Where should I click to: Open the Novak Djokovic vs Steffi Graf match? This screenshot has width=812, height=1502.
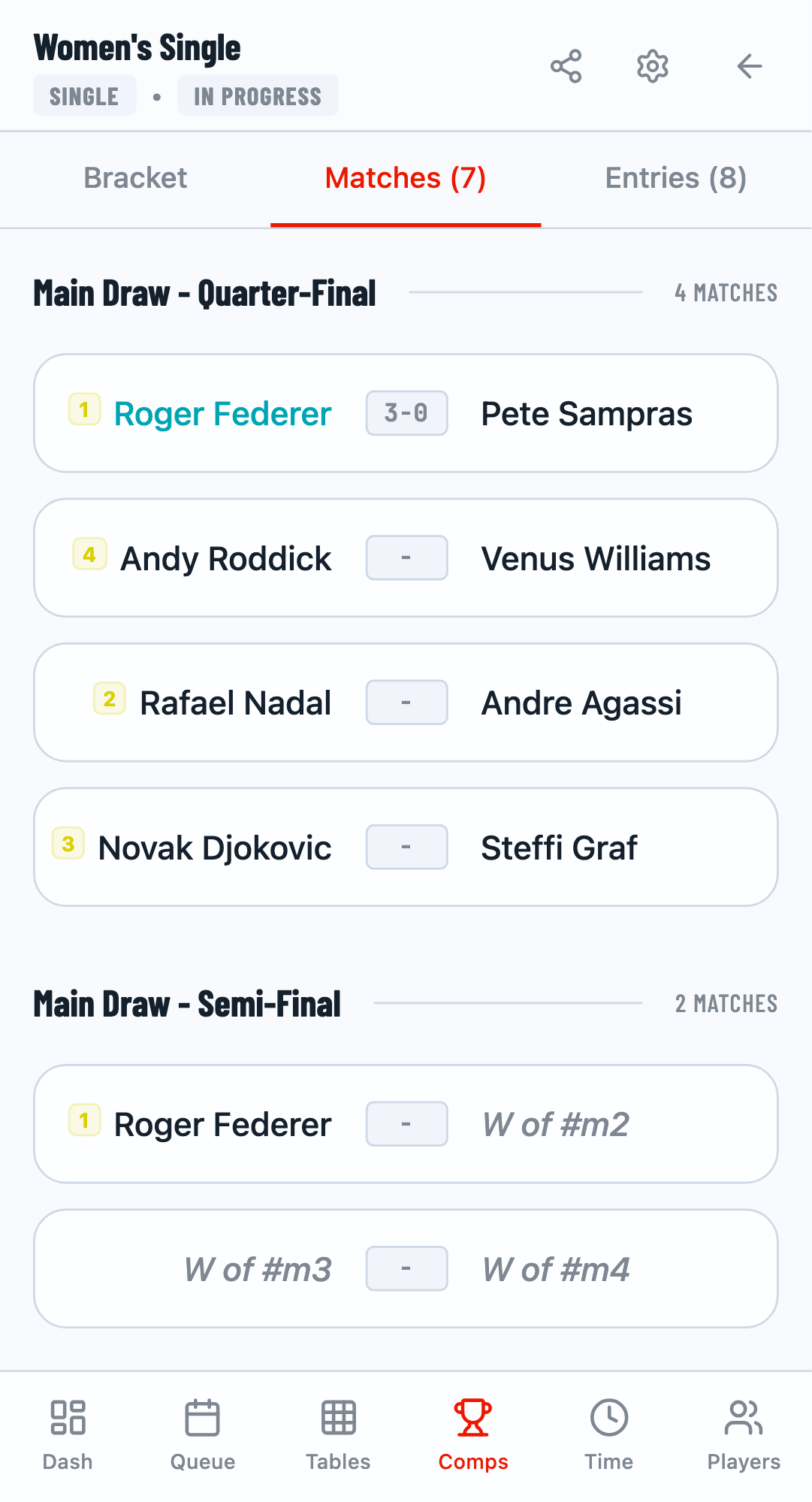click(x=406, y=847)
